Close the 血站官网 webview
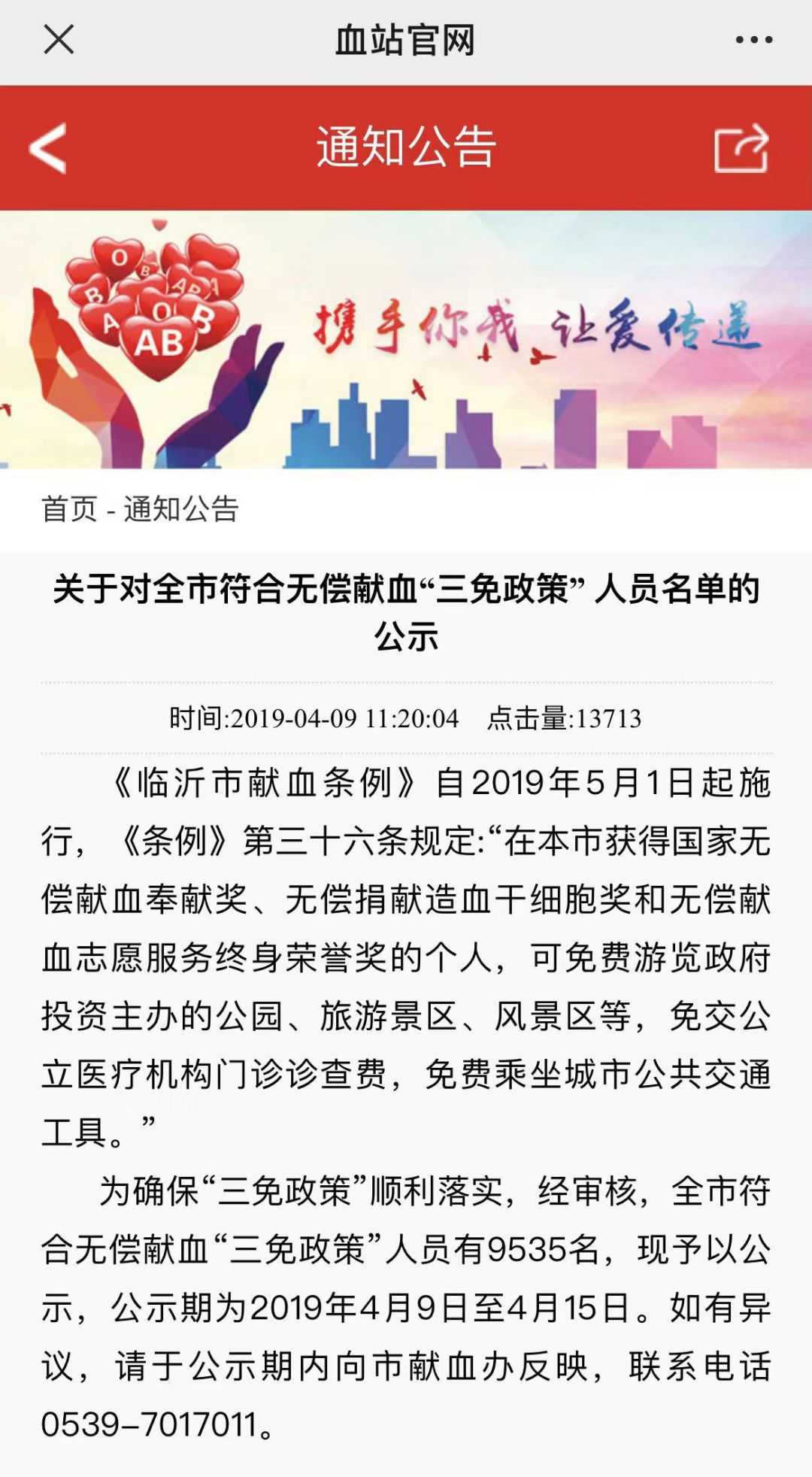 59,40
